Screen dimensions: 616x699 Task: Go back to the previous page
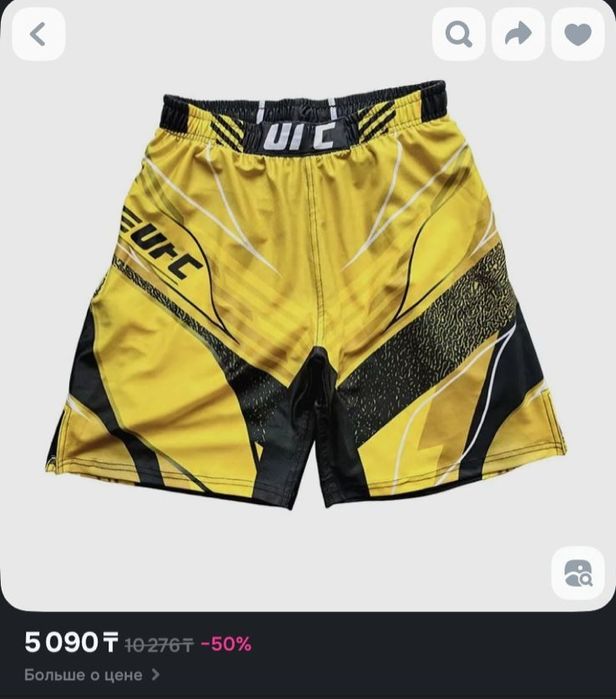click(x=39, y=35)
